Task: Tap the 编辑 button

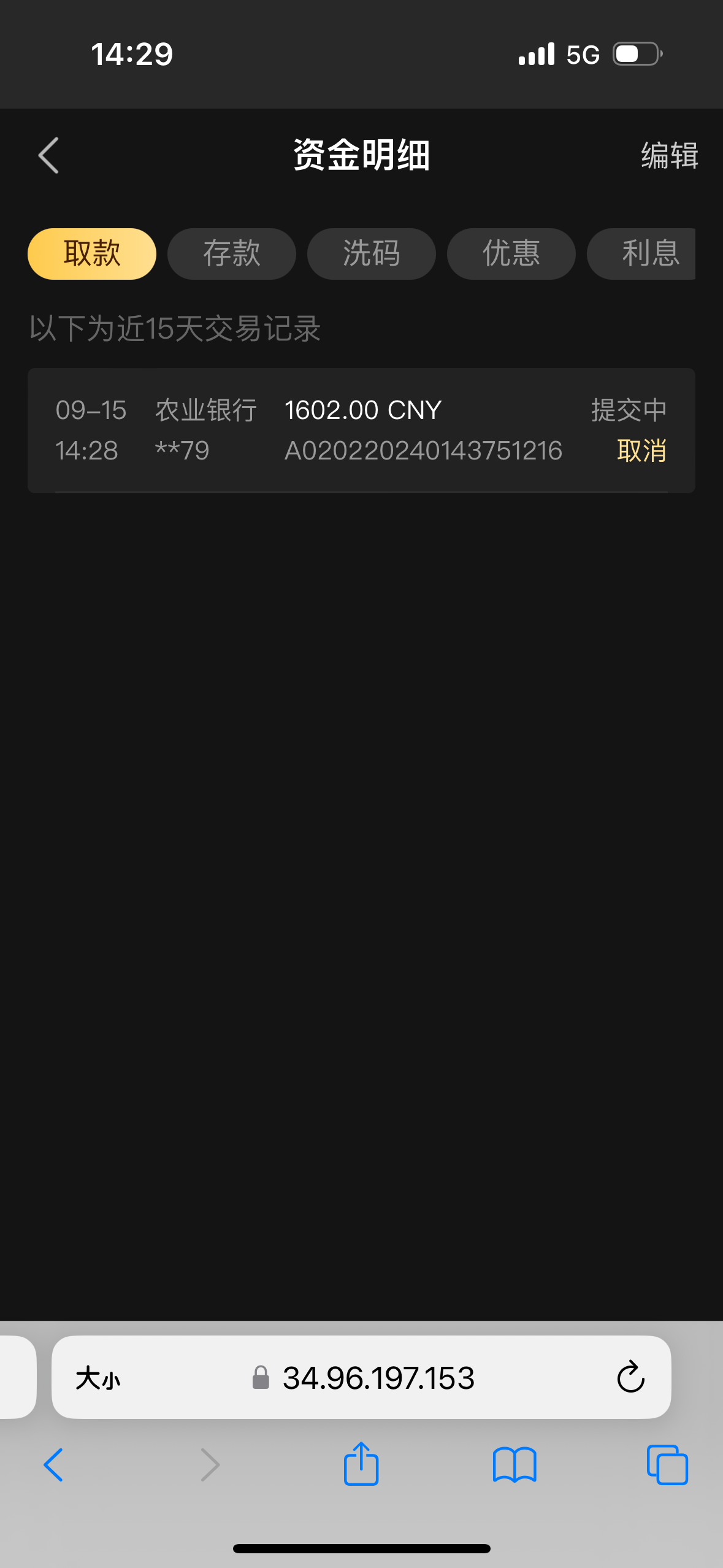Action: [x=669, y=155]
